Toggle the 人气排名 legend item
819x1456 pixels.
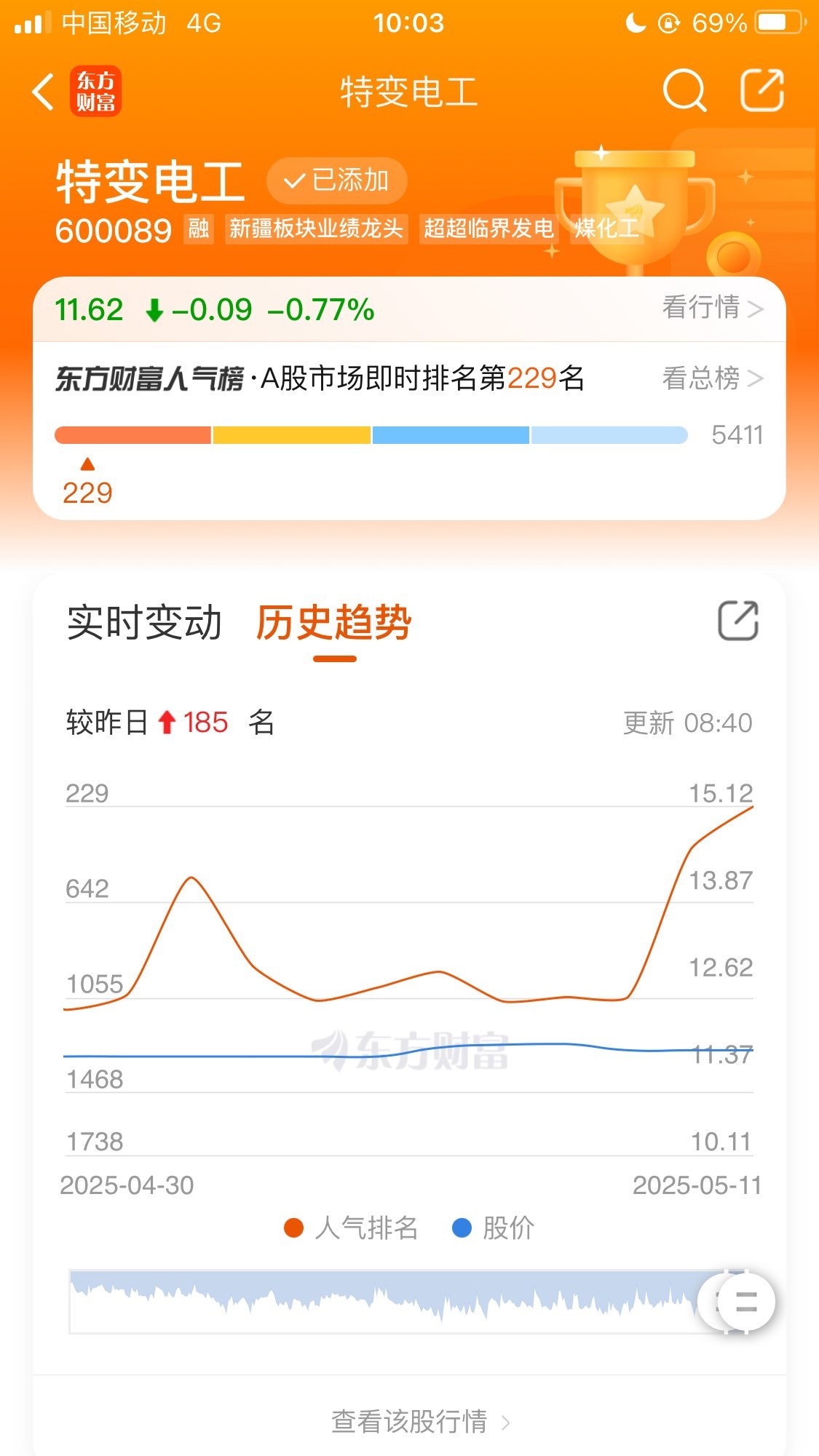[353, 1229]
